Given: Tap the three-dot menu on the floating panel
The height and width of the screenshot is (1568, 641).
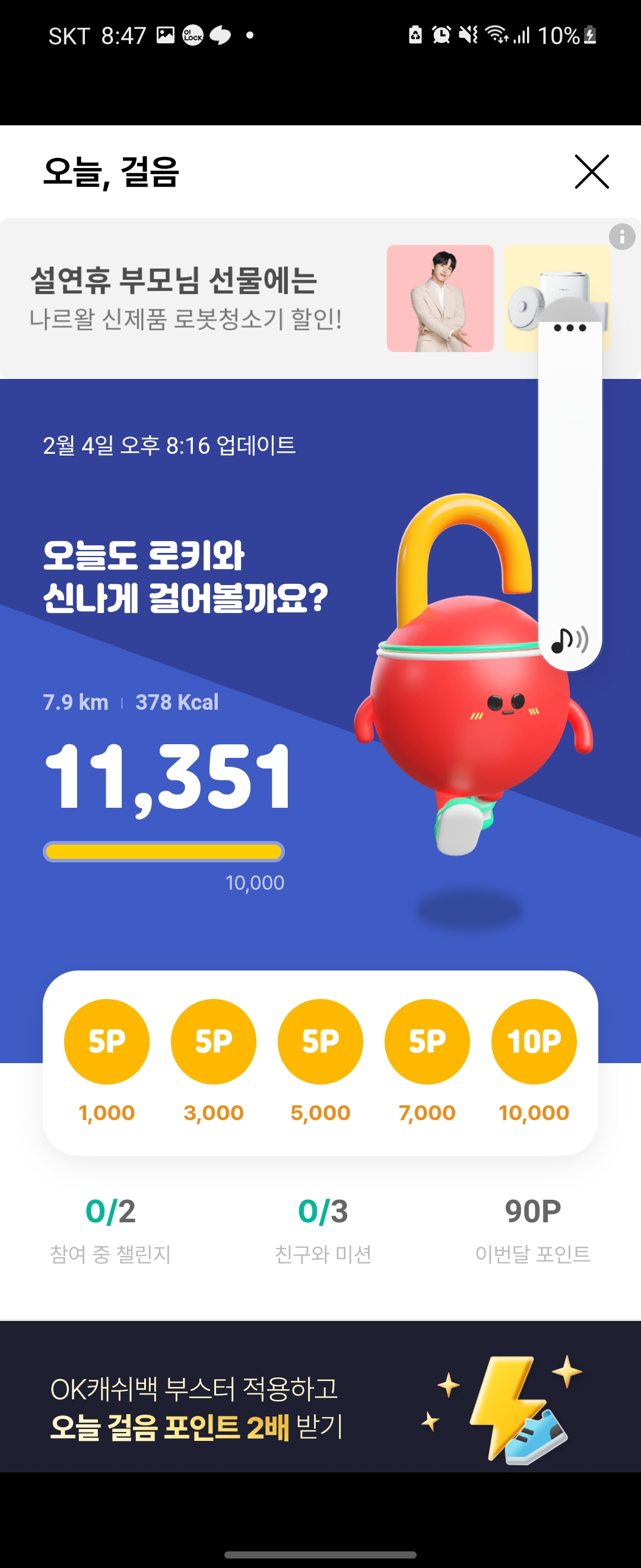Looking at the screenshot, I should tap(570, 328).
